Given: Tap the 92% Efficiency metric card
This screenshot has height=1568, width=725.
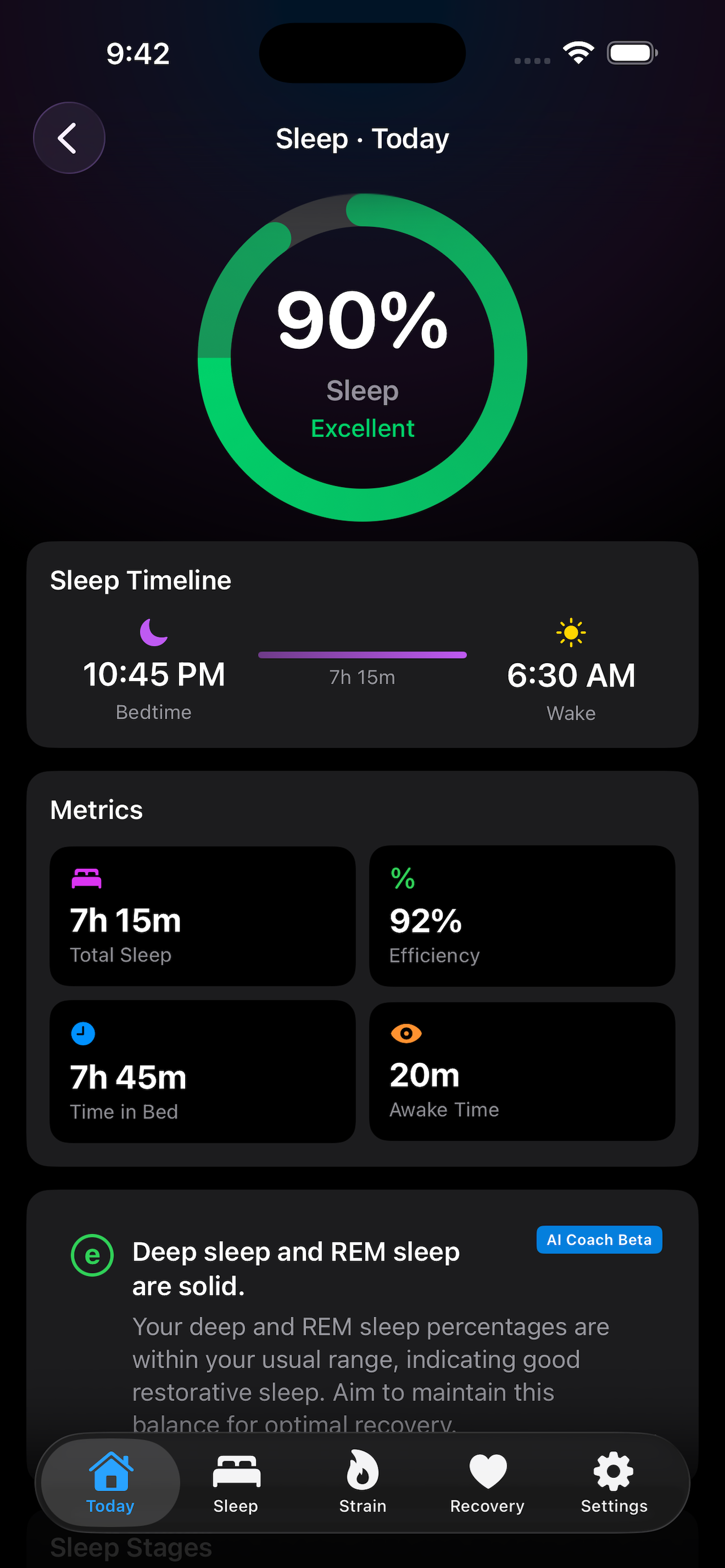Looking at the screenshot, I should click(x=522, y=916).
